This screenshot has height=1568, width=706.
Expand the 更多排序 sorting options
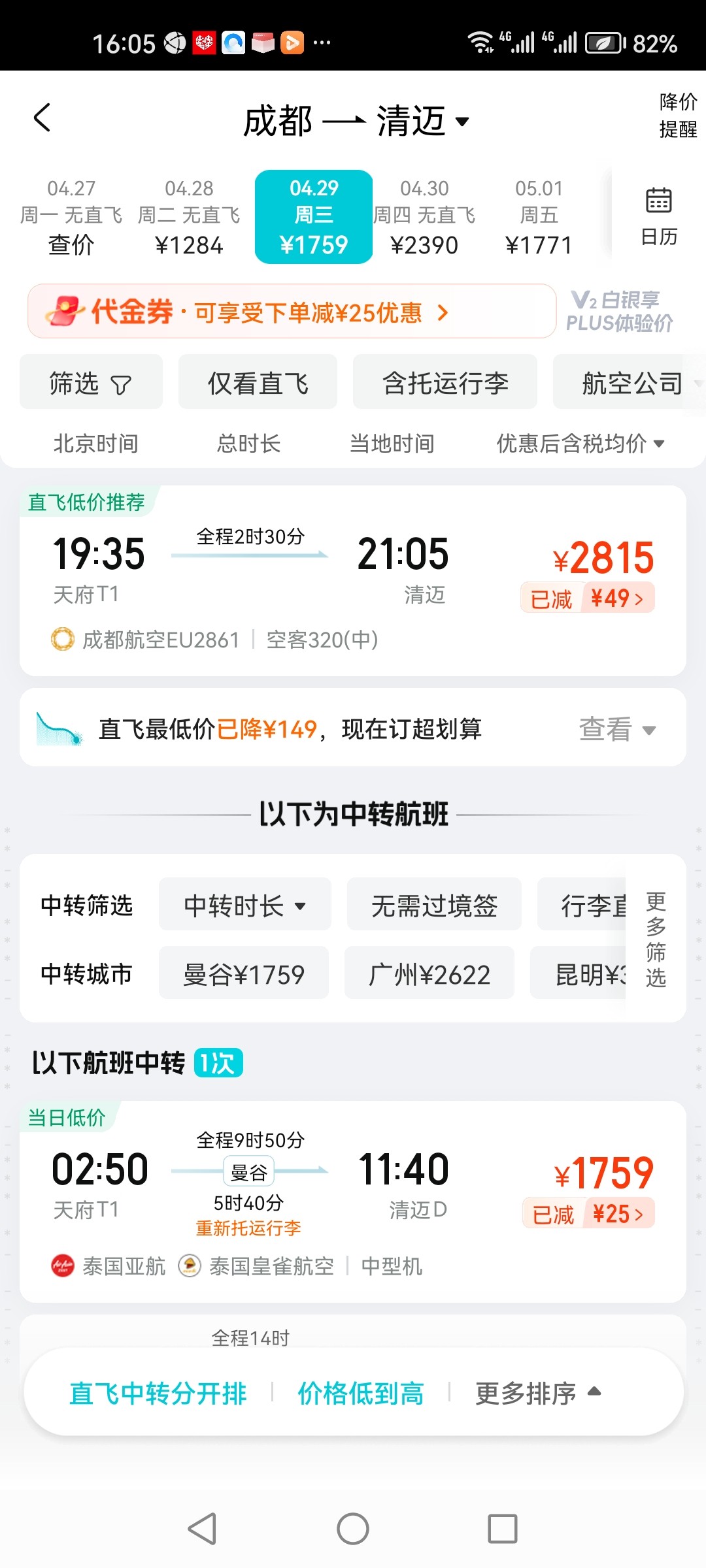point(537,1393)
